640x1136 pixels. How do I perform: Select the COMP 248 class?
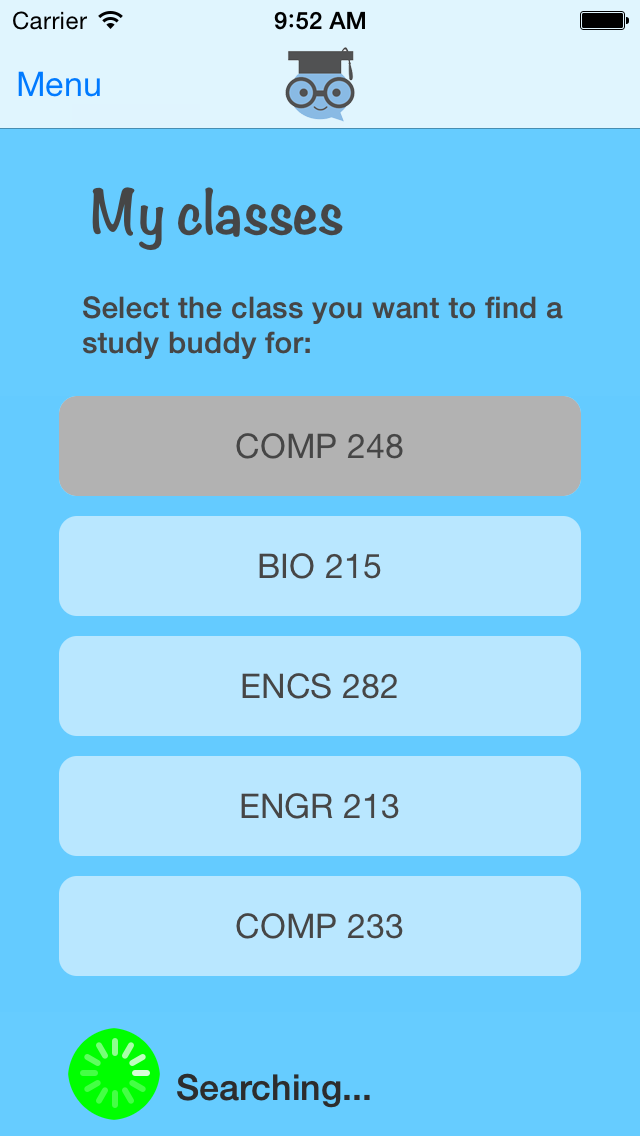tap(320, 446)
